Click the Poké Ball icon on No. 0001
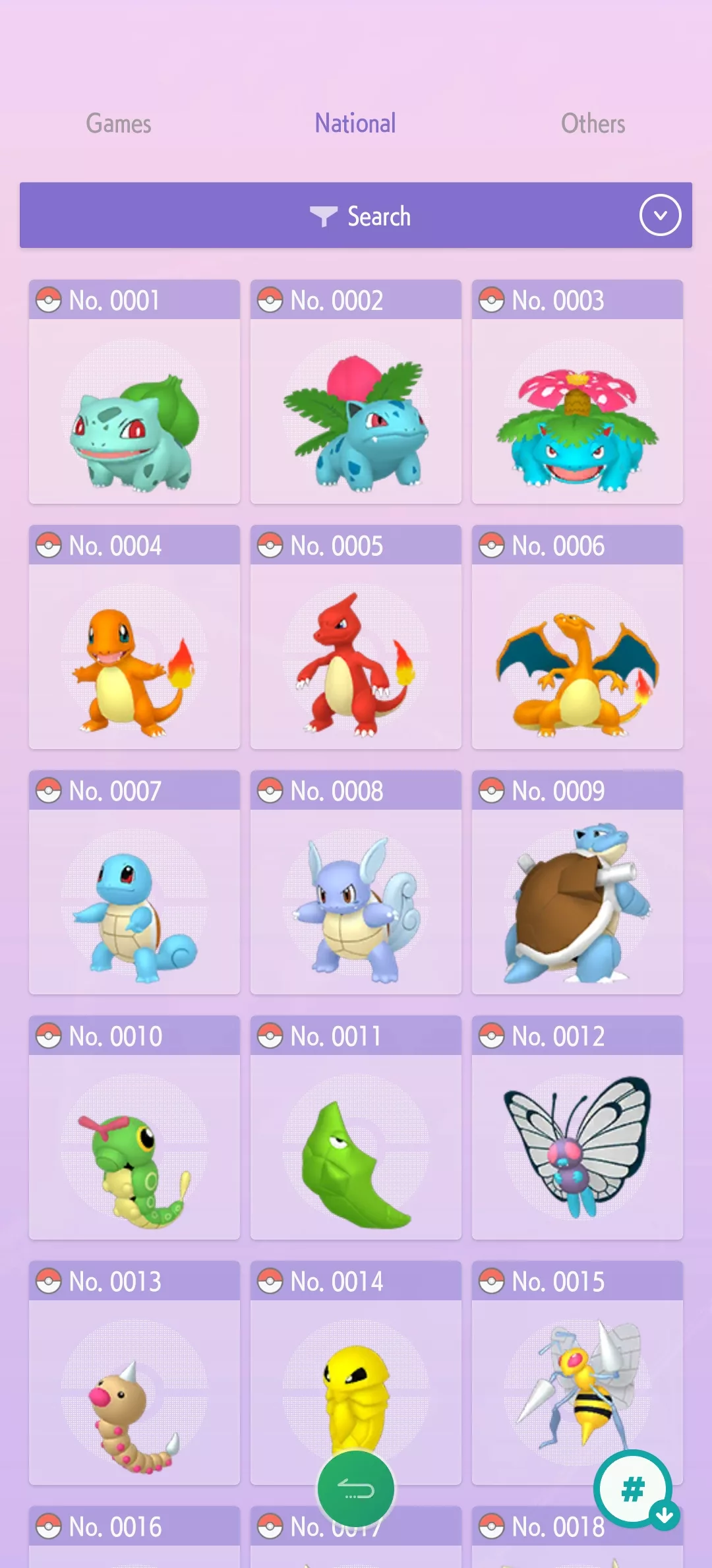Image resolution: width=712 pixels, height=1568 pixels. click(x=47, y=299)
